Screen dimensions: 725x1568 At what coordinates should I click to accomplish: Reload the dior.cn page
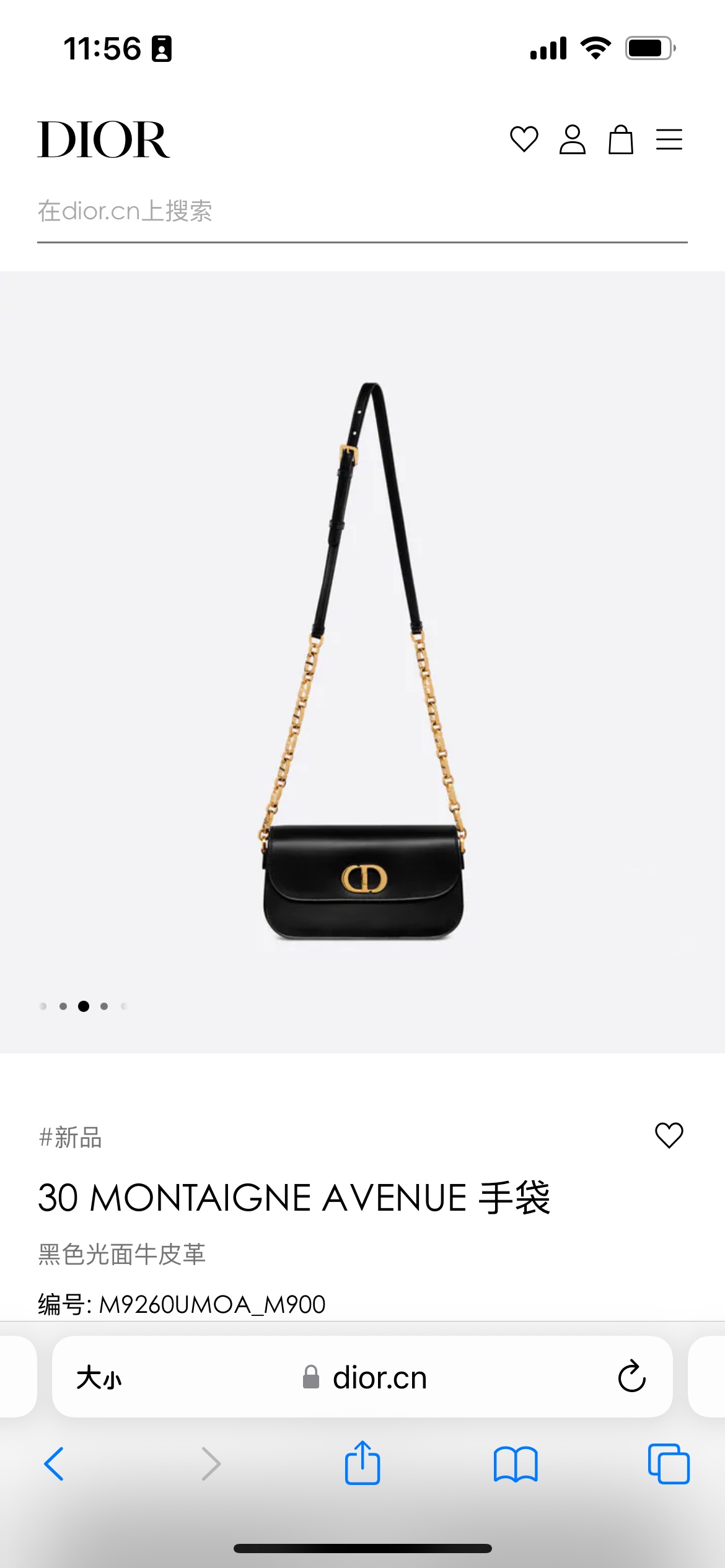tap(631, 1377)
